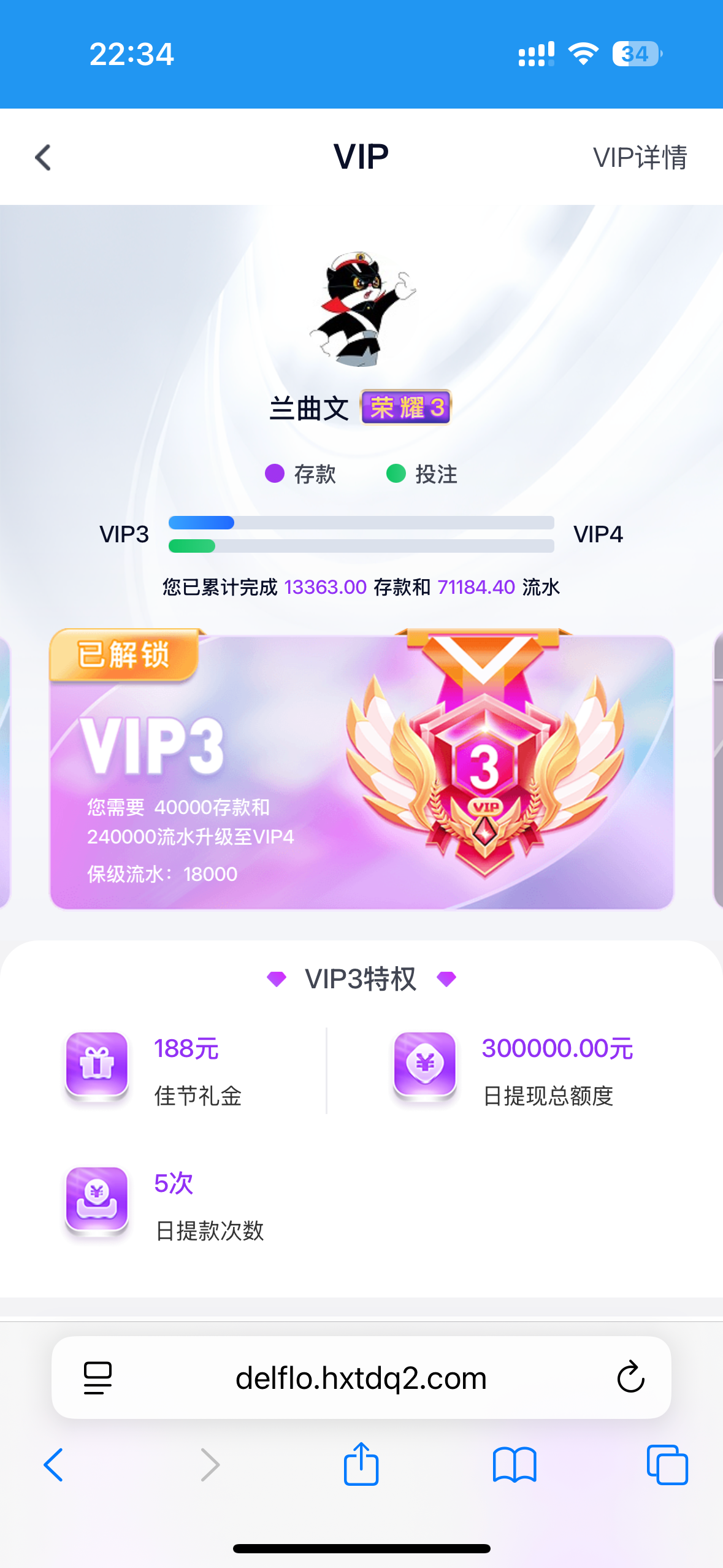Navigate back in Safari toolbar
Image resolution: width=723 pixels, height=1568 pixels.
coord(53,1465)
